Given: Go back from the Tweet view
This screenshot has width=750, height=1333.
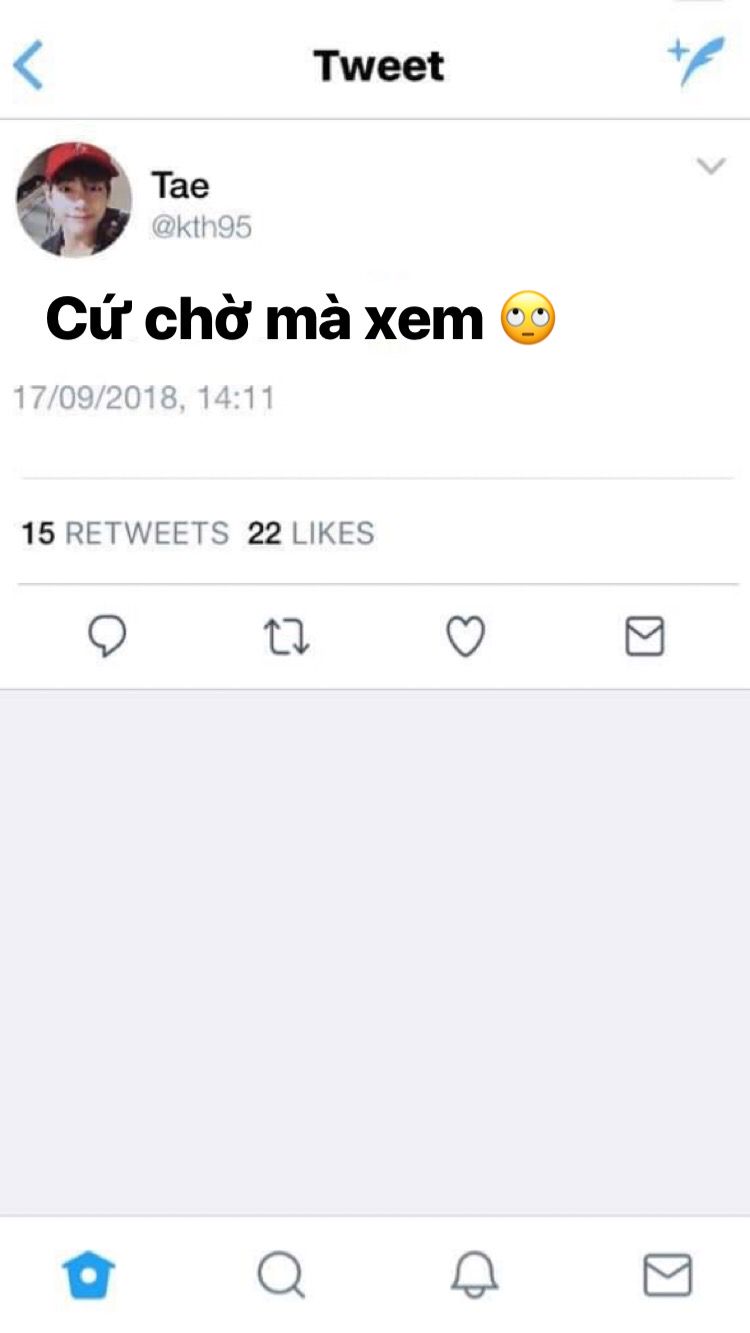Looking at the screenshot, I should [x=28, y=65].
